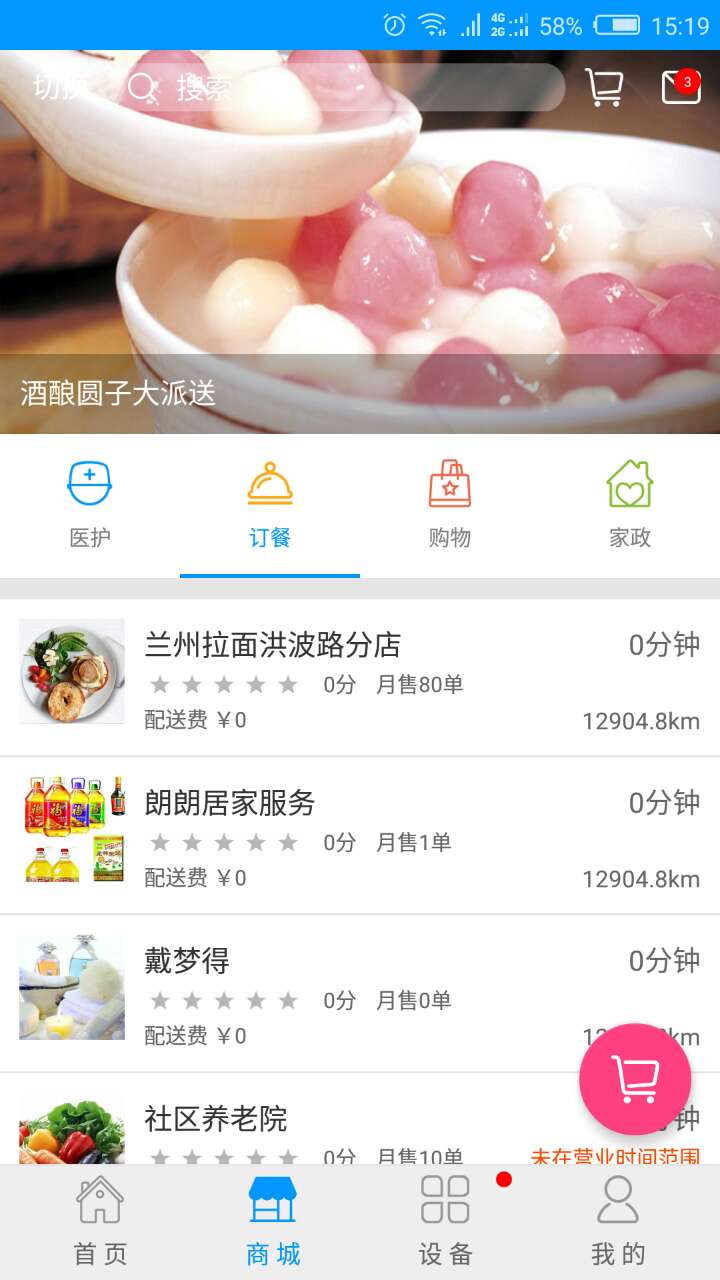Go to the 首页 tab
This screenshot has width=720, height=1280.
[100, 1222]
